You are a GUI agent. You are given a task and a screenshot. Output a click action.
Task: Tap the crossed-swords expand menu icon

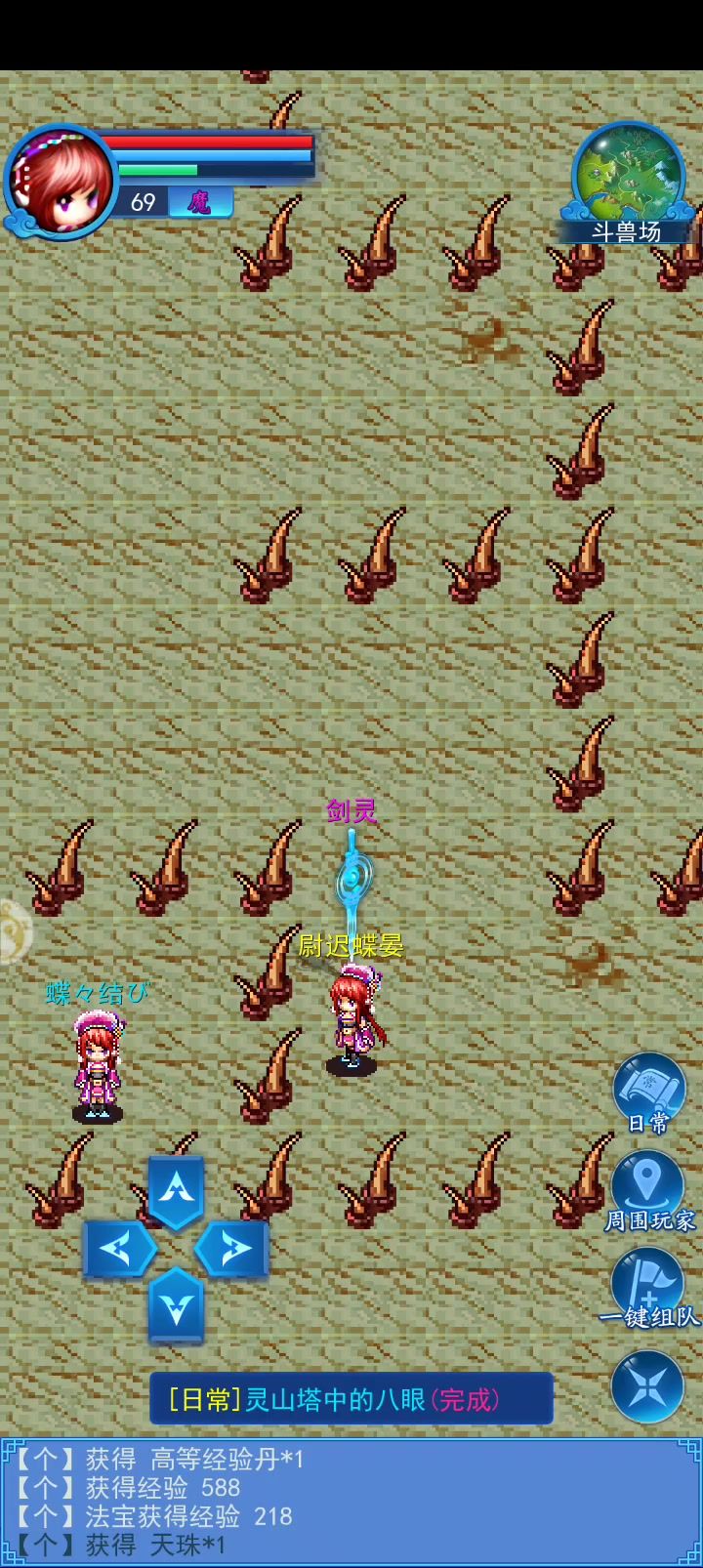click(647, 1385)
